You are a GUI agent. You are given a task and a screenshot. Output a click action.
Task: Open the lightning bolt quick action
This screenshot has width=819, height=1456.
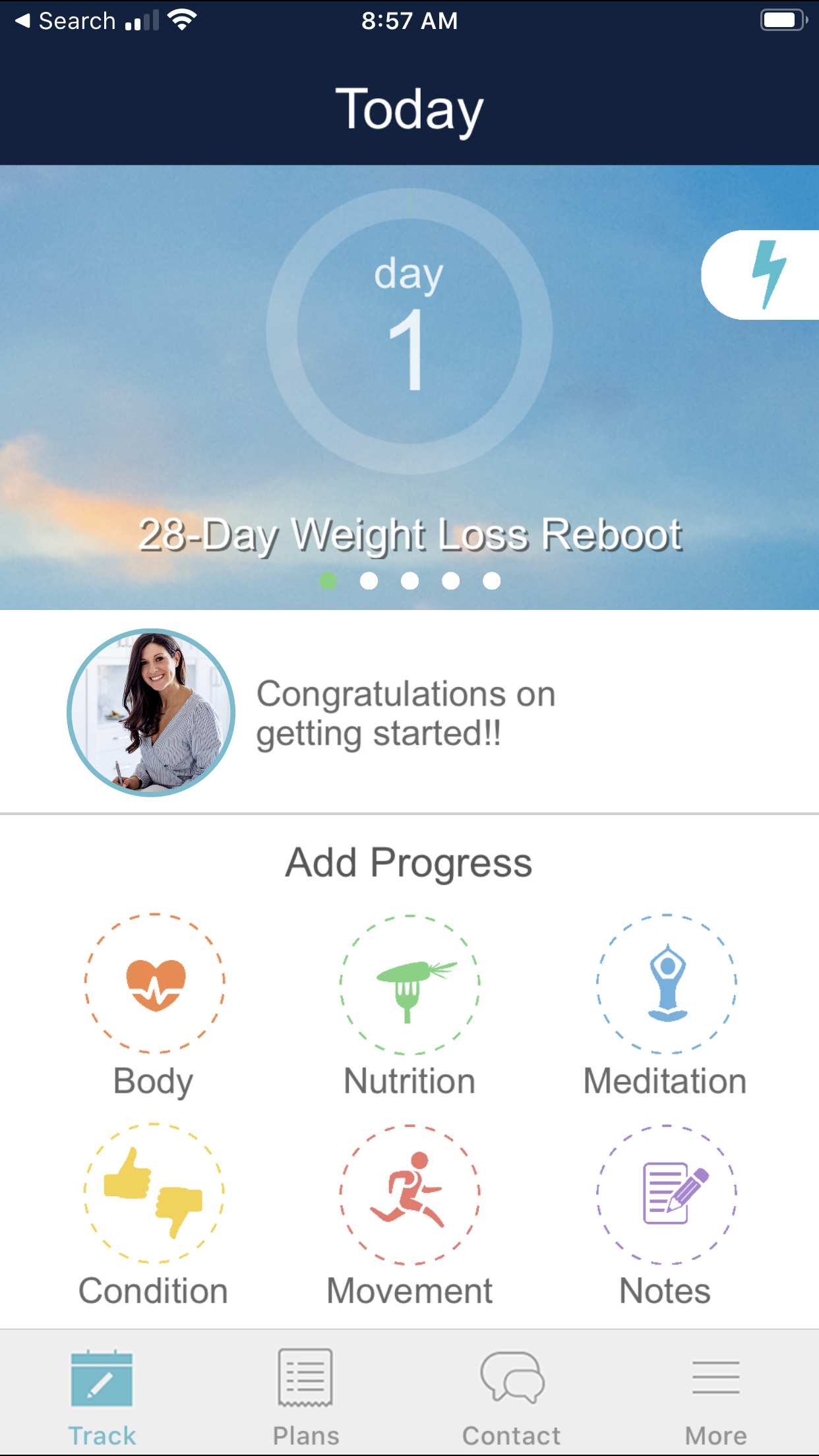[768, 275]
